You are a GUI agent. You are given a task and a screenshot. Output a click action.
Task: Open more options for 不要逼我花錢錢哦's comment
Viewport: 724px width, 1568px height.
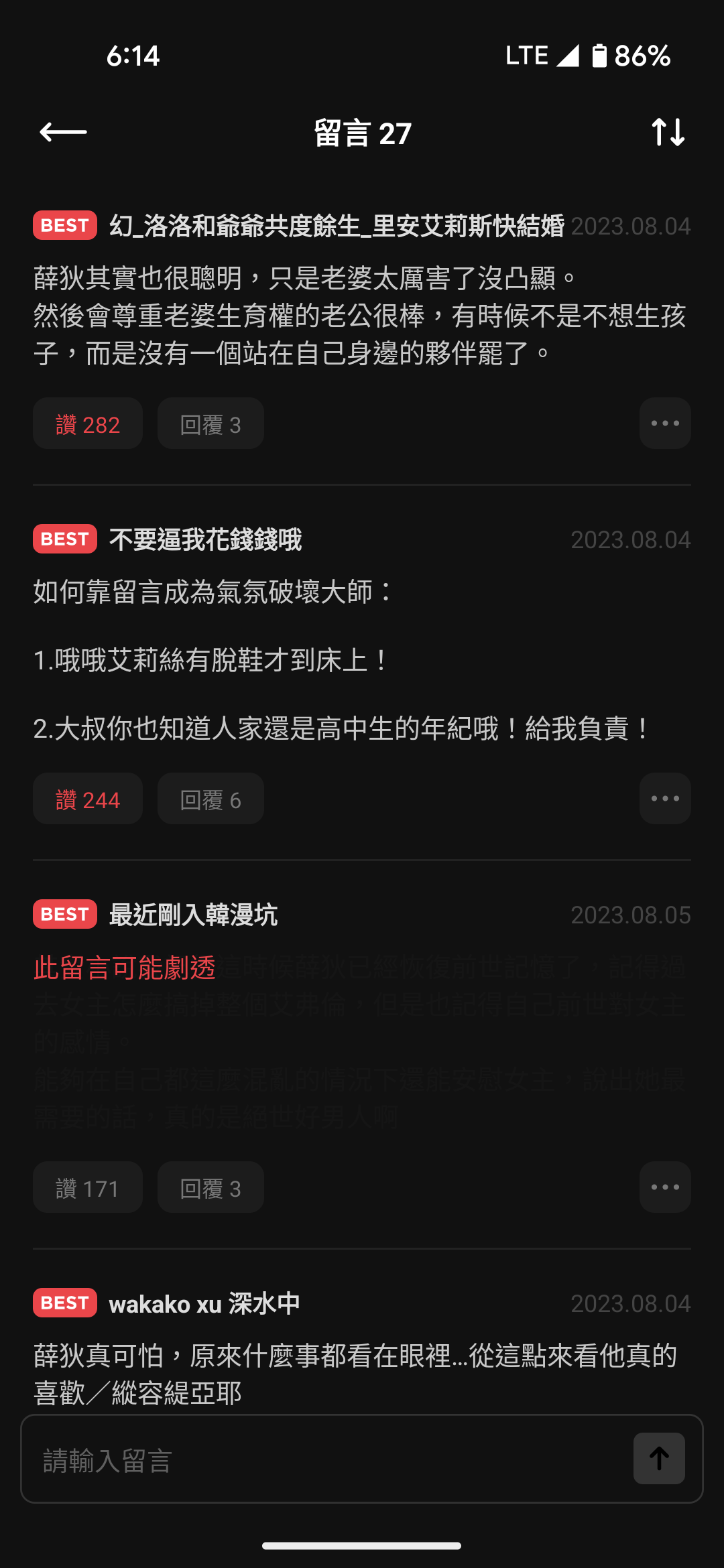[665, 799]
